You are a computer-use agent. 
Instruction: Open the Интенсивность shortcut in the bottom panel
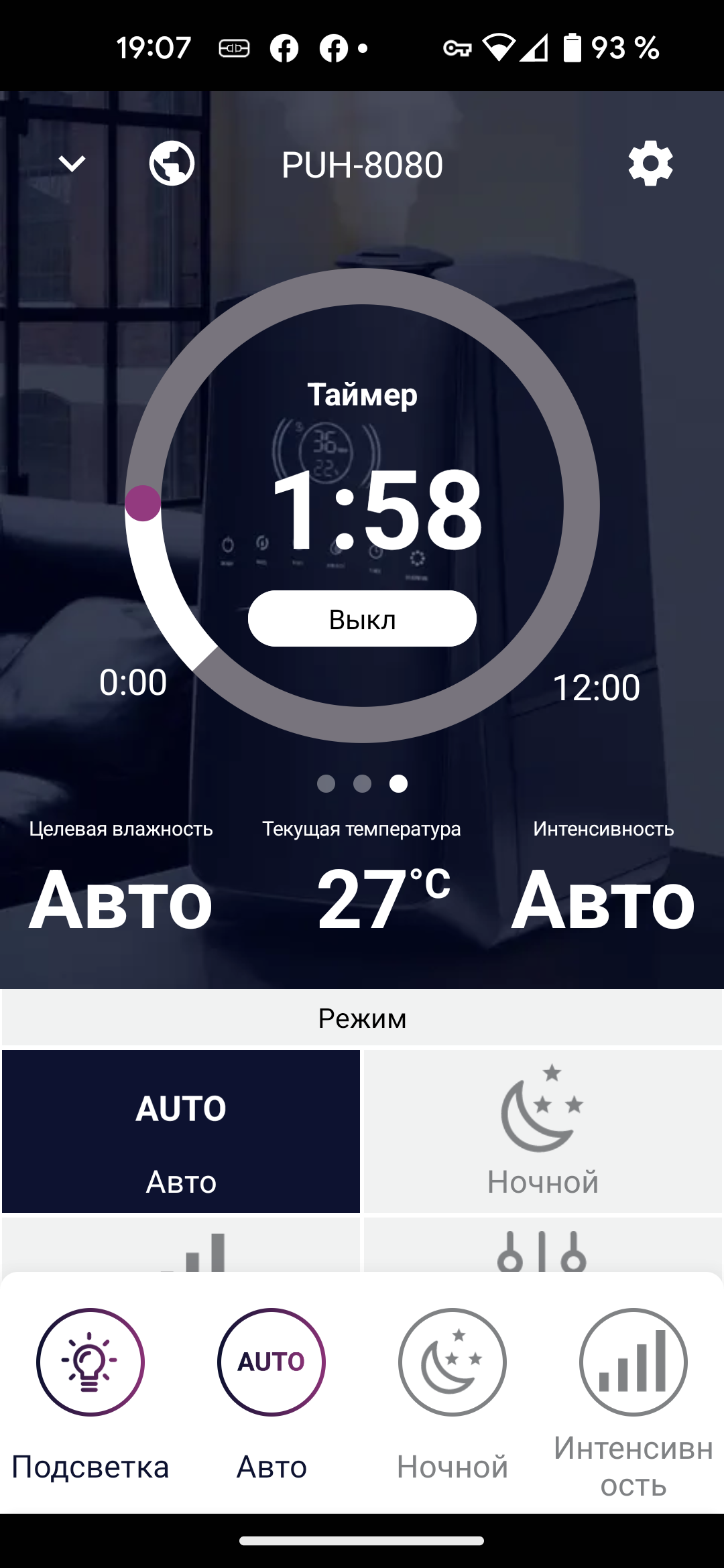pos(633,1362)
